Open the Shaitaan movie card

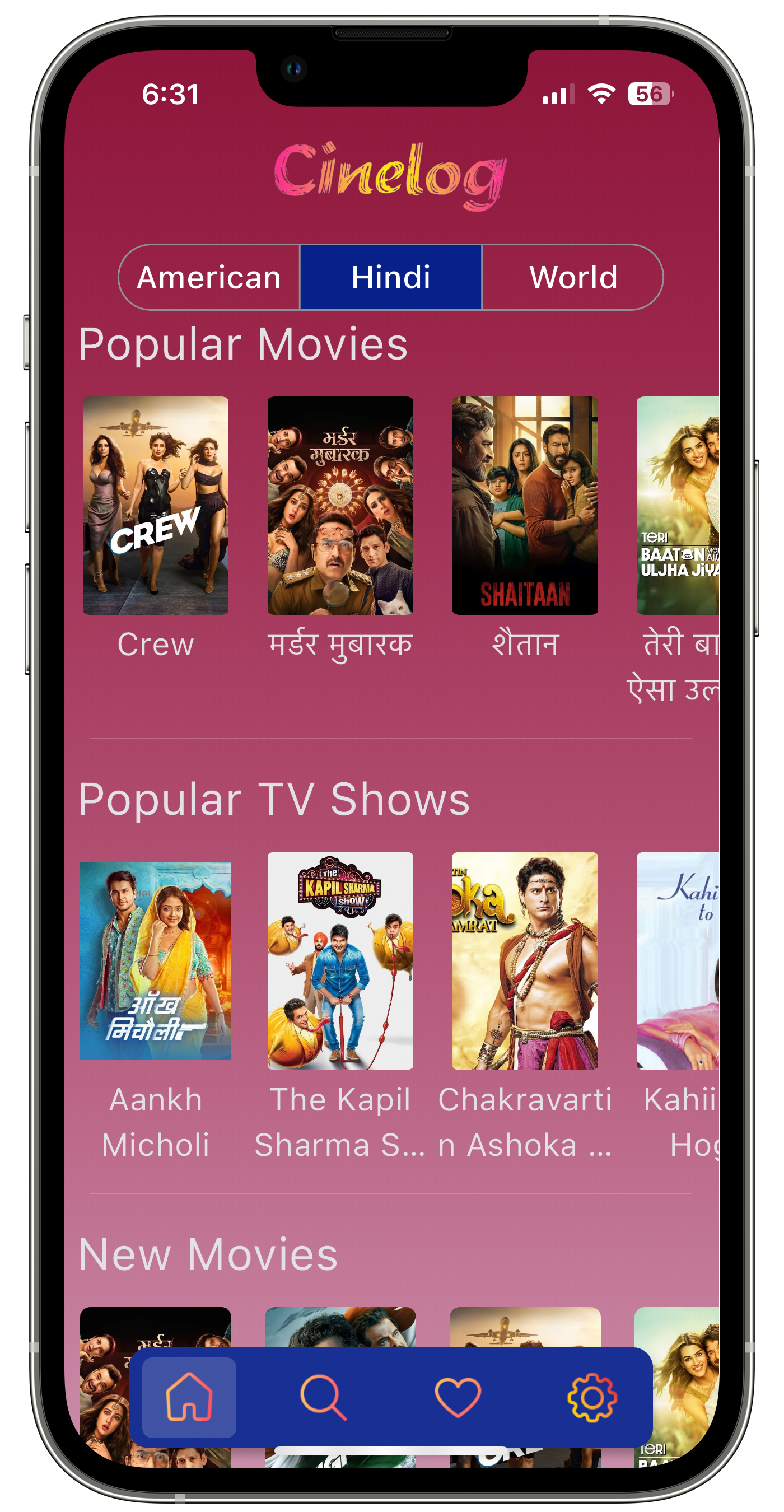point(525,505)
